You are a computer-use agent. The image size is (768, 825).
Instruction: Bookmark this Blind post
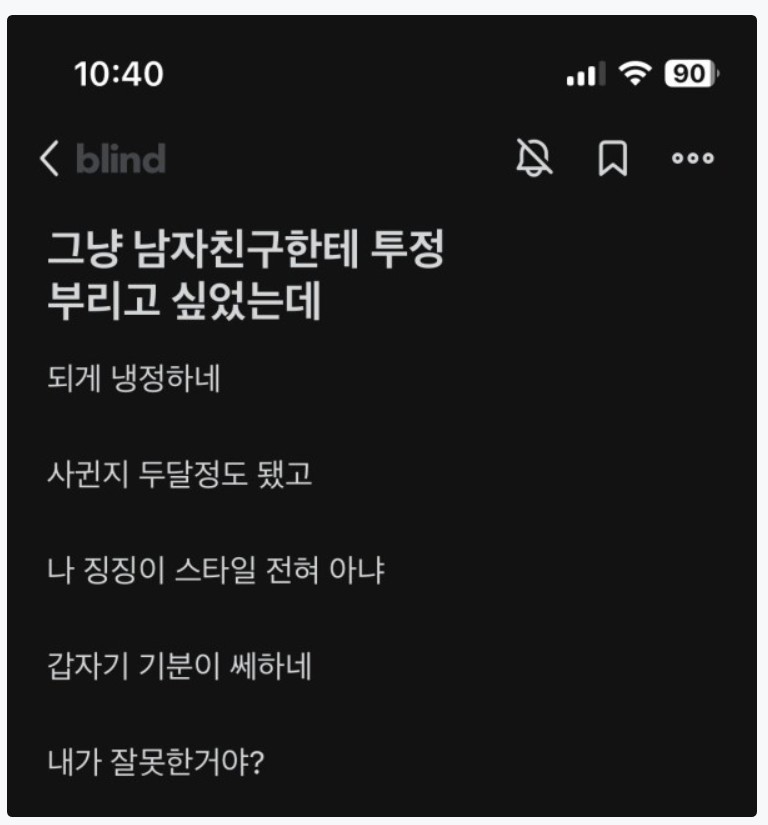612,158
